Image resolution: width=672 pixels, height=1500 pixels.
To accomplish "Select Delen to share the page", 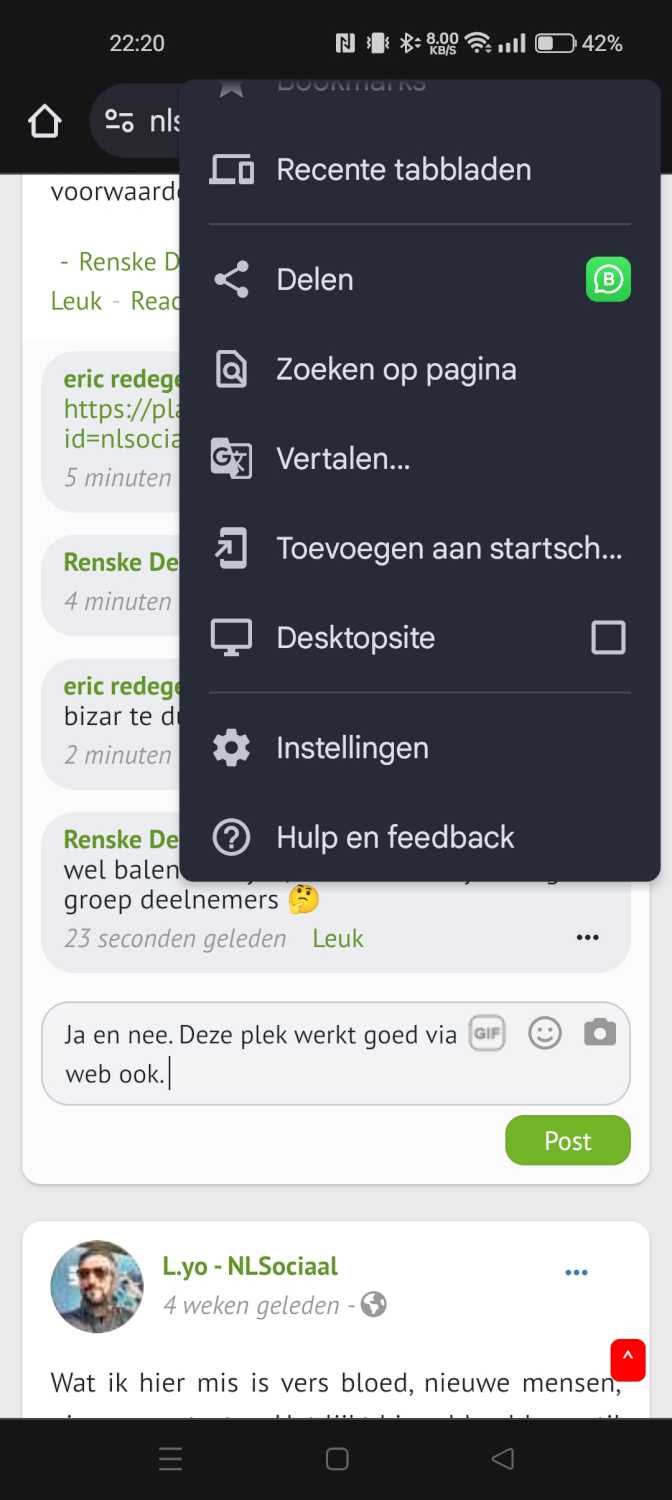I will [419, 280].
